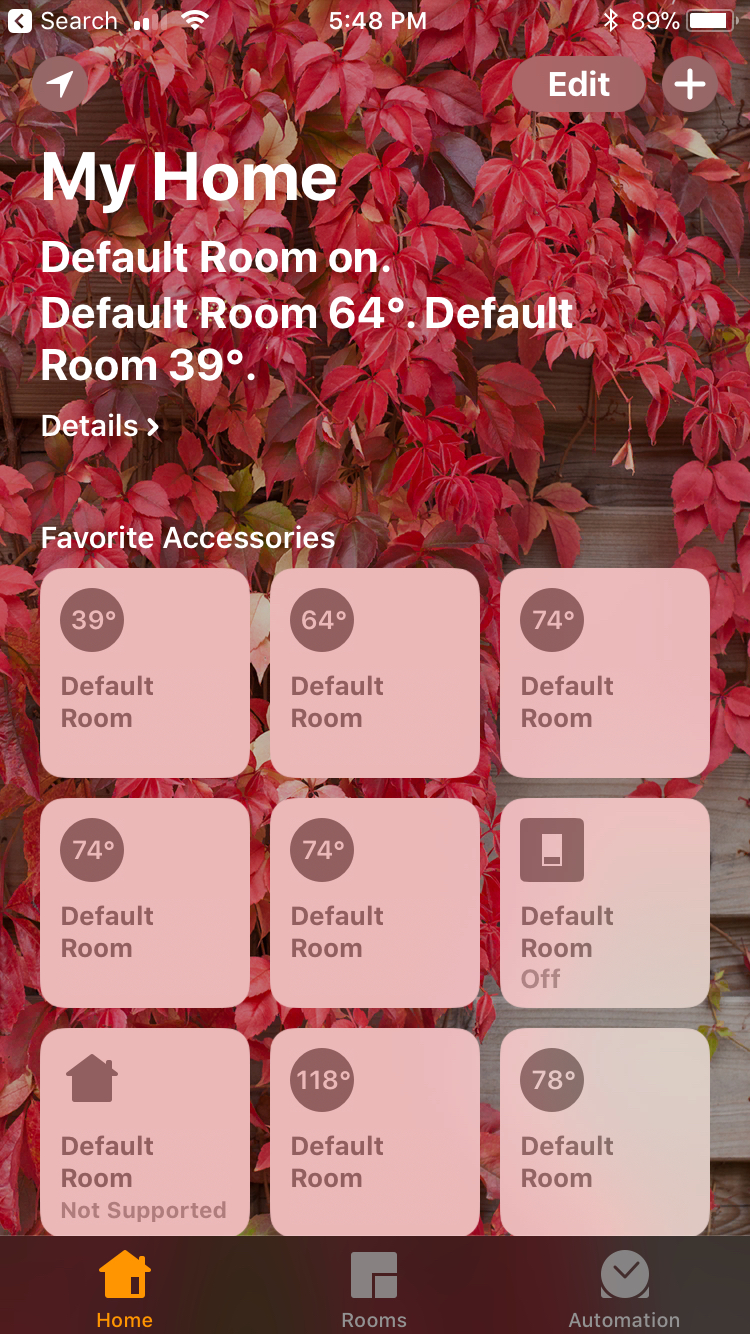Open the Not Supported Default Room tile
750x1334 pixels.
click(145, 1132)
